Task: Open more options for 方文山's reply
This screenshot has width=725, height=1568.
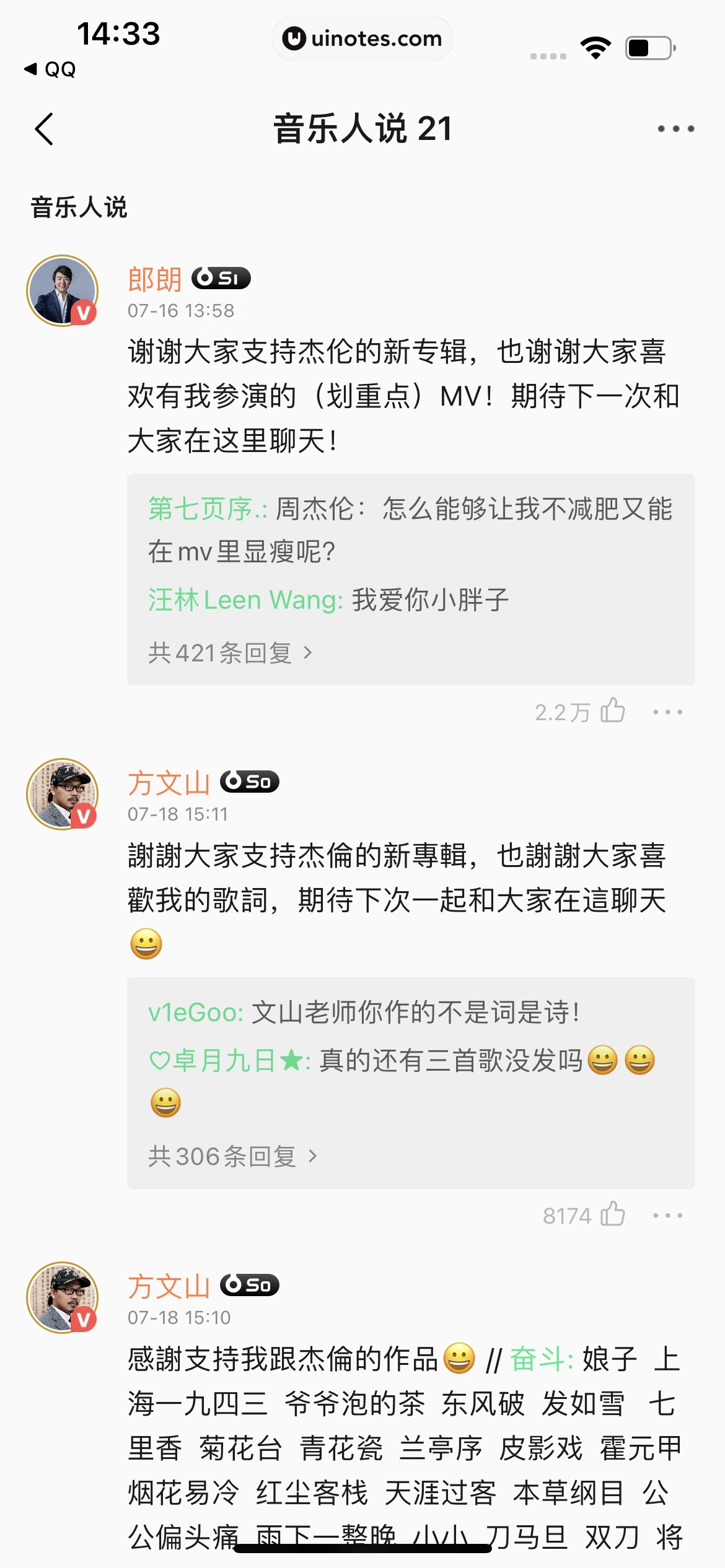Action: 668,1214
